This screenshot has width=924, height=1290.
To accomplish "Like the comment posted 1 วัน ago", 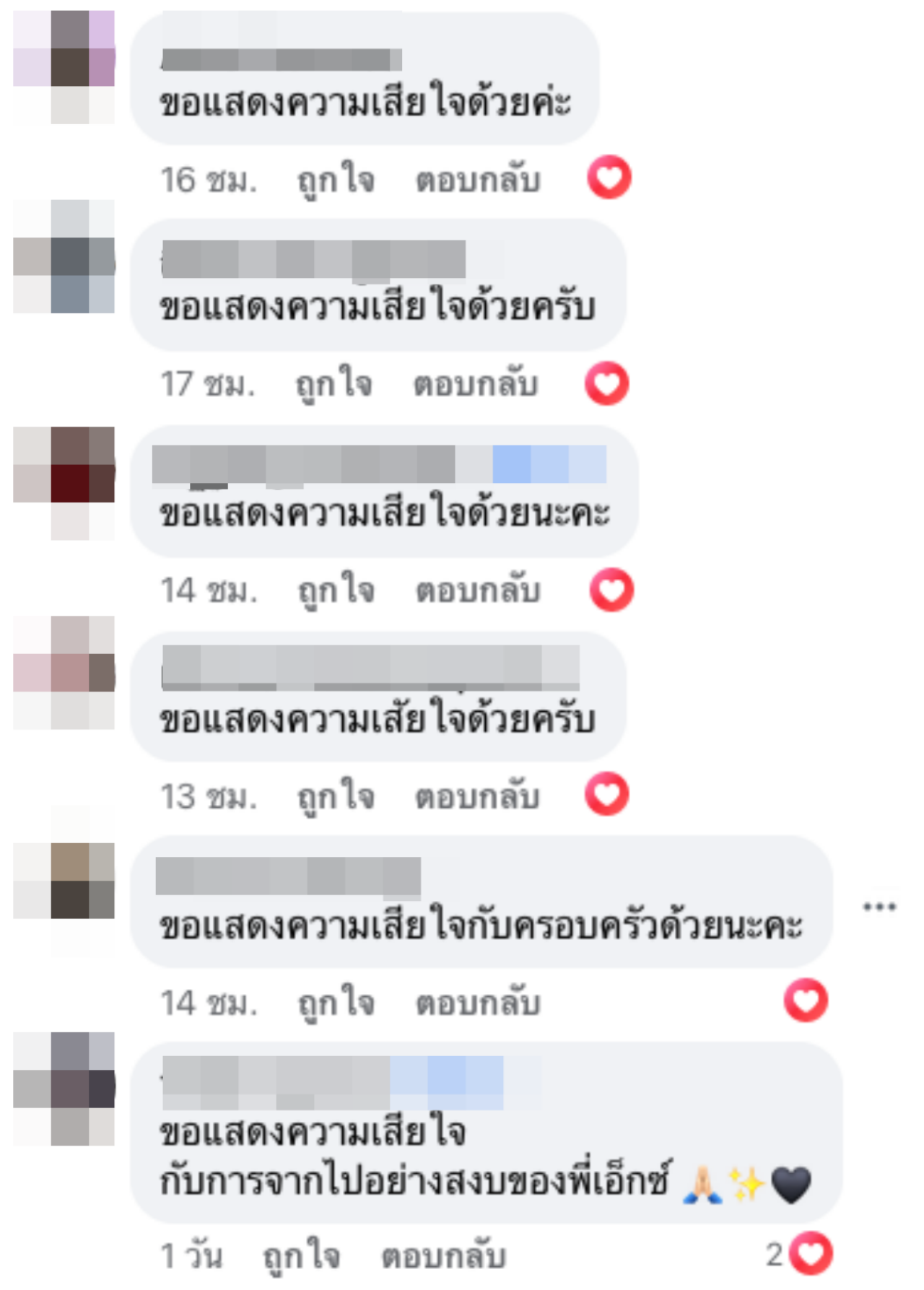I will (x=302, y=1257).
